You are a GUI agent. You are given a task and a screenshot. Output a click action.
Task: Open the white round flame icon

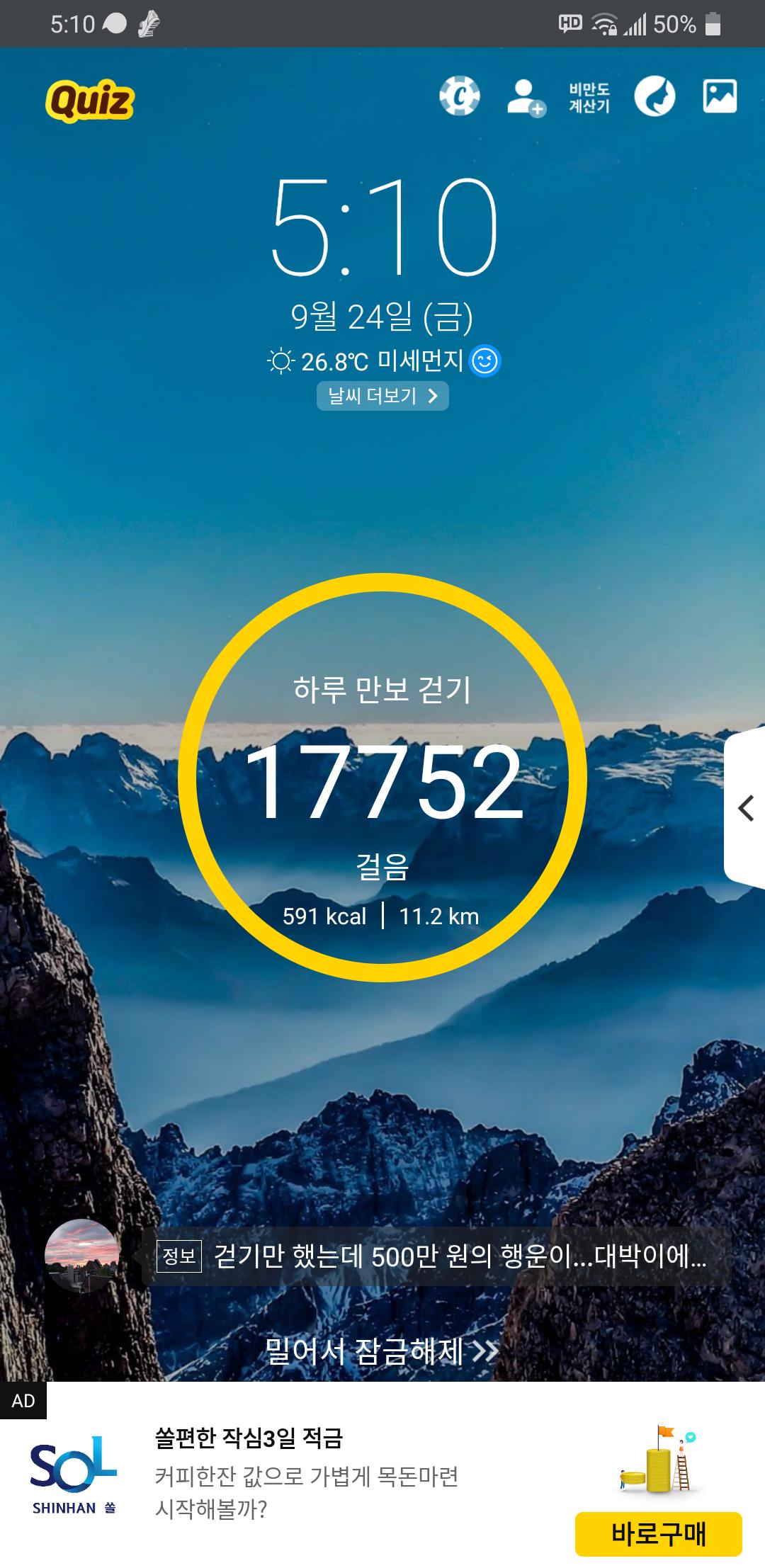[x=654, y=96]
